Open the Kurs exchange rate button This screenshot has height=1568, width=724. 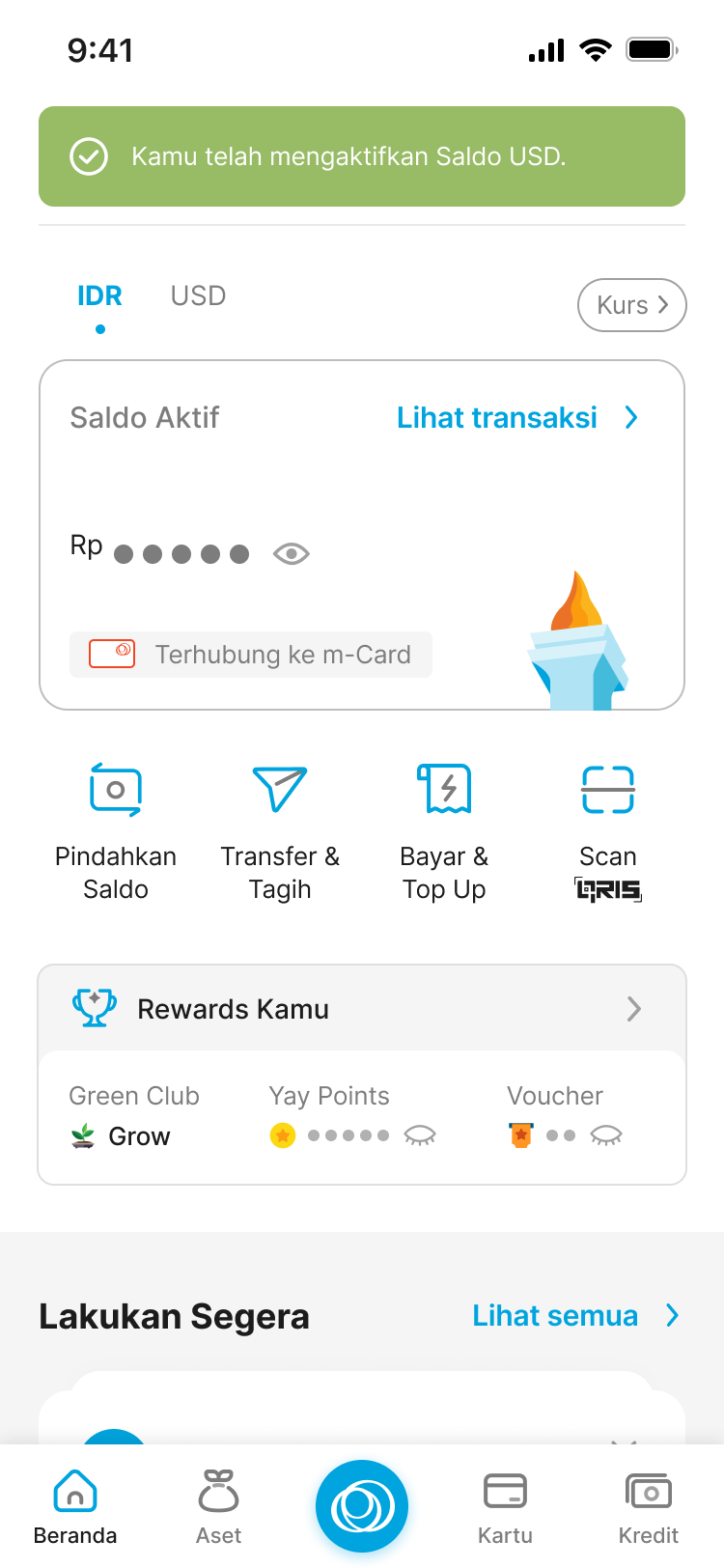coord(631,305)
